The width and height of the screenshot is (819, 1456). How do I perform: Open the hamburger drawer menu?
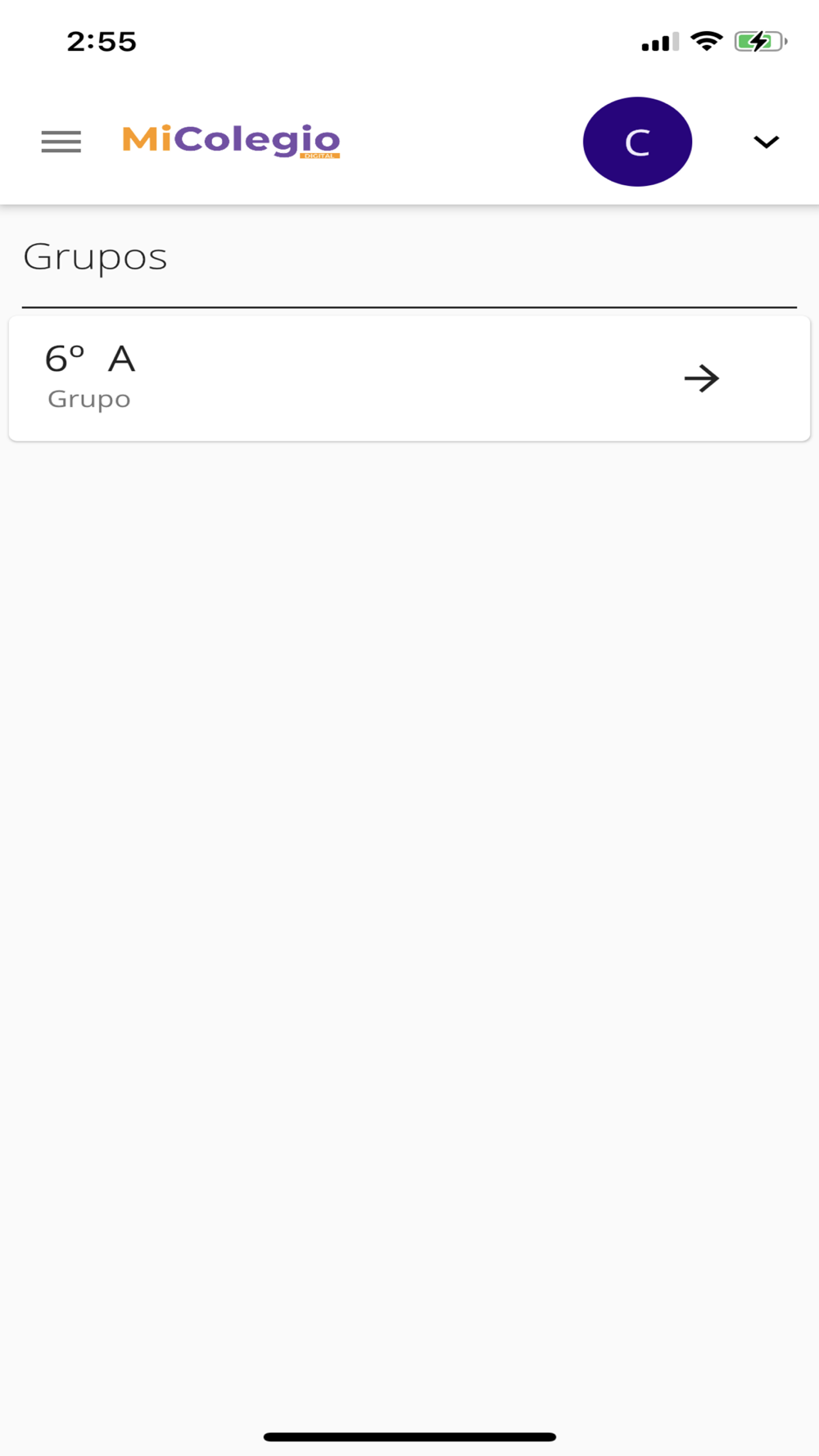[x=61, y=142]
